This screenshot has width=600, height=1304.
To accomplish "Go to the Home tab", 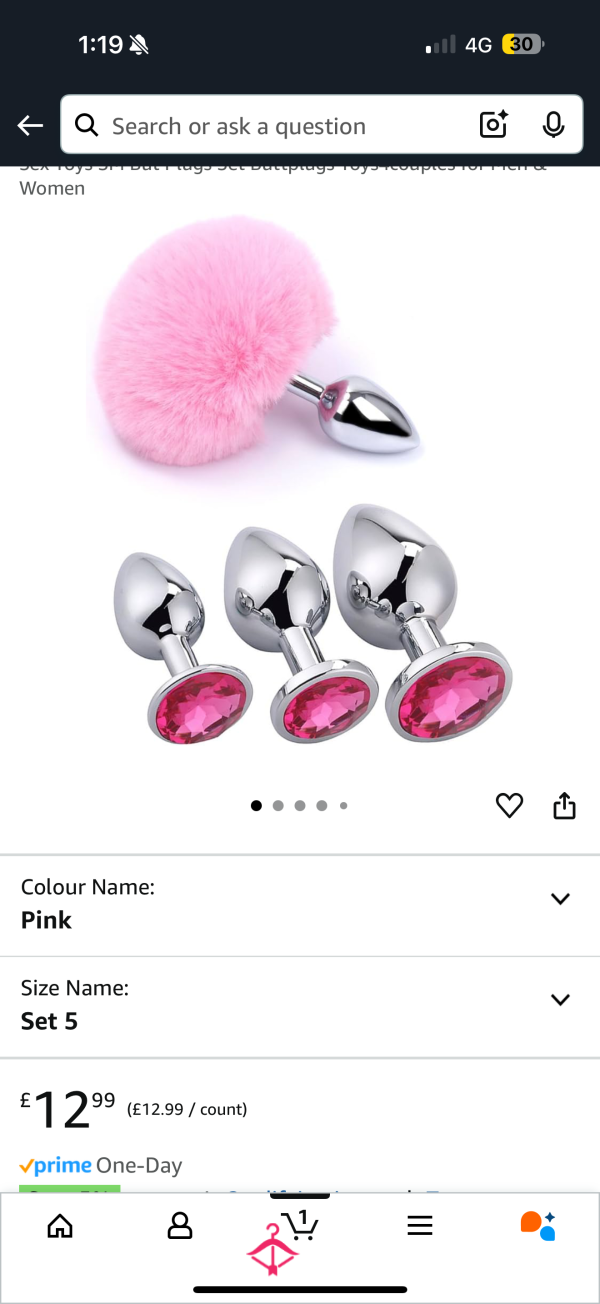I will (x=60, y=1225).
